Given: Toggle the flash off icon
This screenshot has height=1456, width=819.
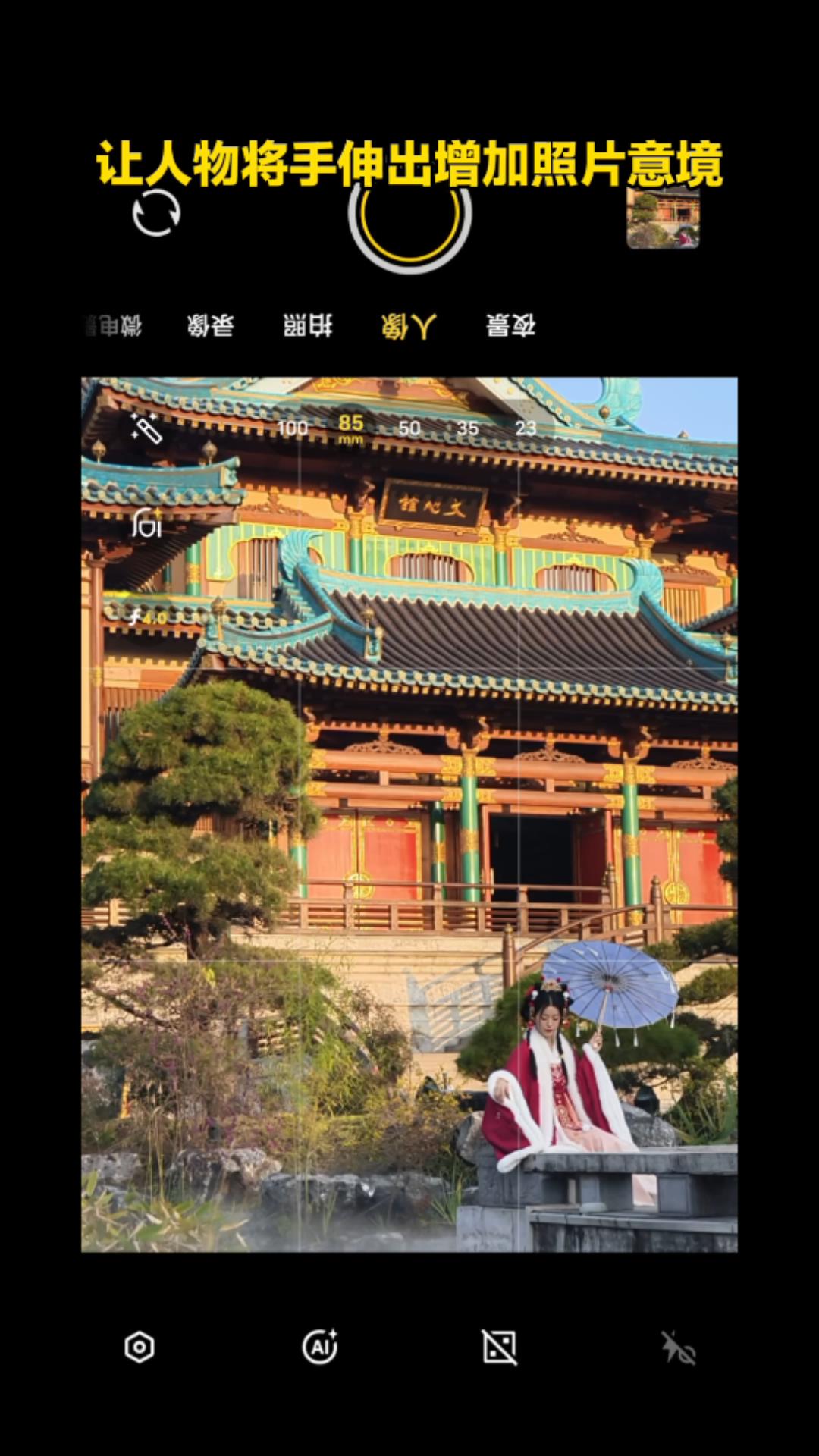Looking at the screenshot, I should click(x=679, y=1348).
